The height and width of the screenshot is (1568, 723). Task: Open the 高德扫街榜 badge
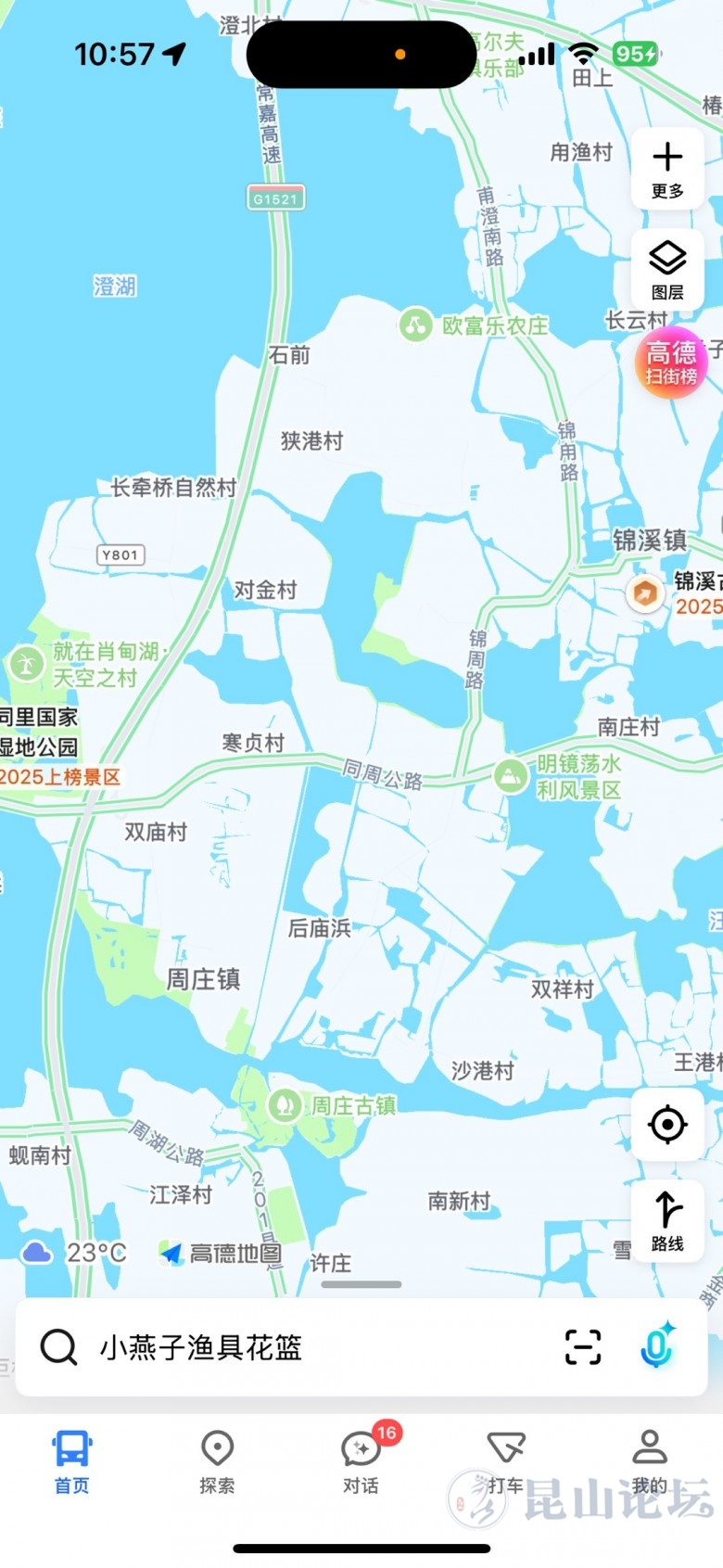(x=671, y=363)
